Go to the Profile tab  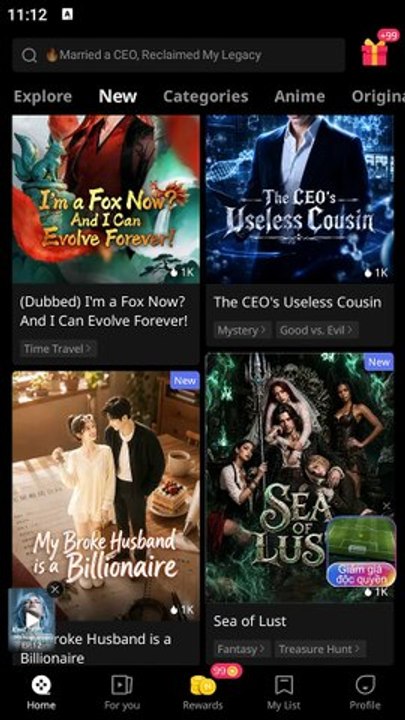[365, 692]
